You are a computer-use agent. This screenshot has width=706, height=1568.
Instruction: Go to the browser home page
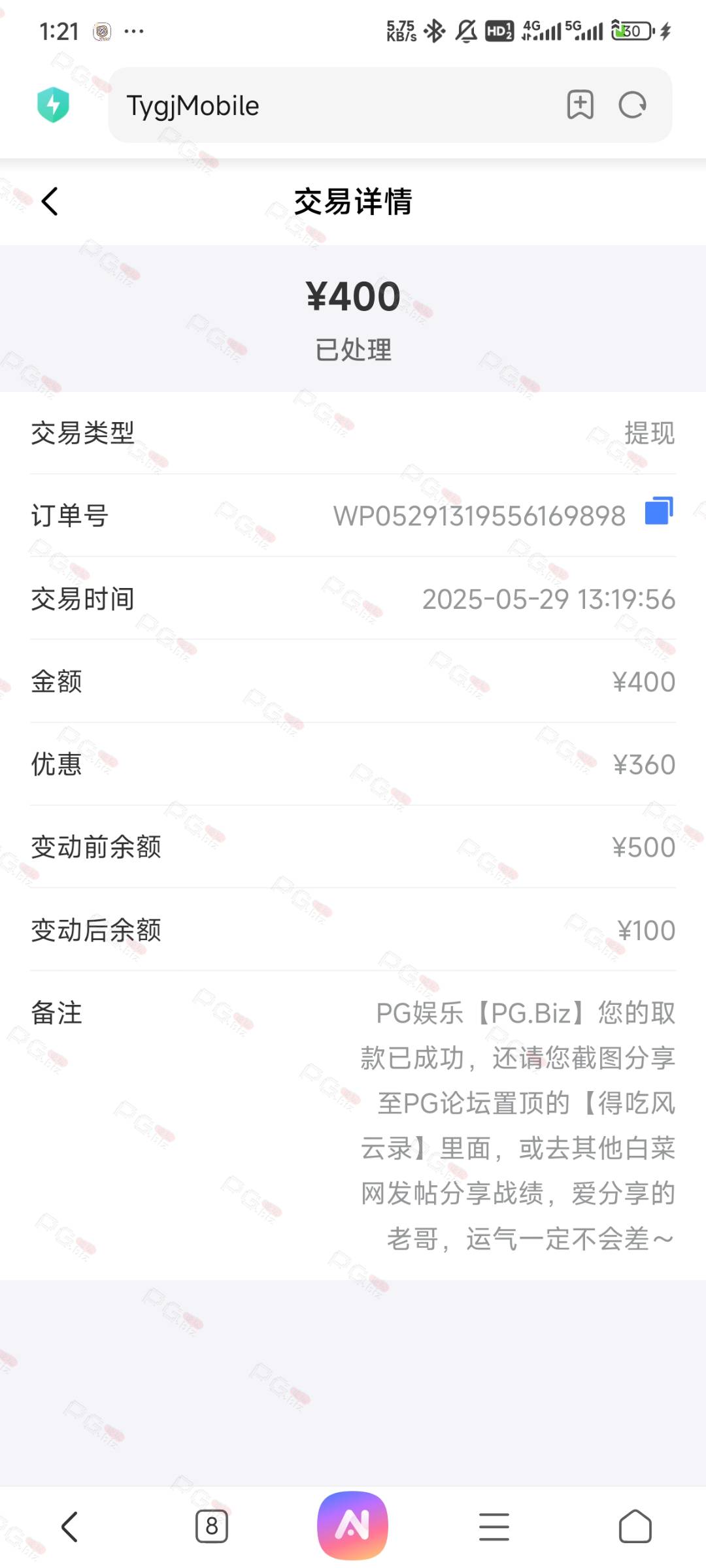pyautogui.click(x=635, y=1527)
